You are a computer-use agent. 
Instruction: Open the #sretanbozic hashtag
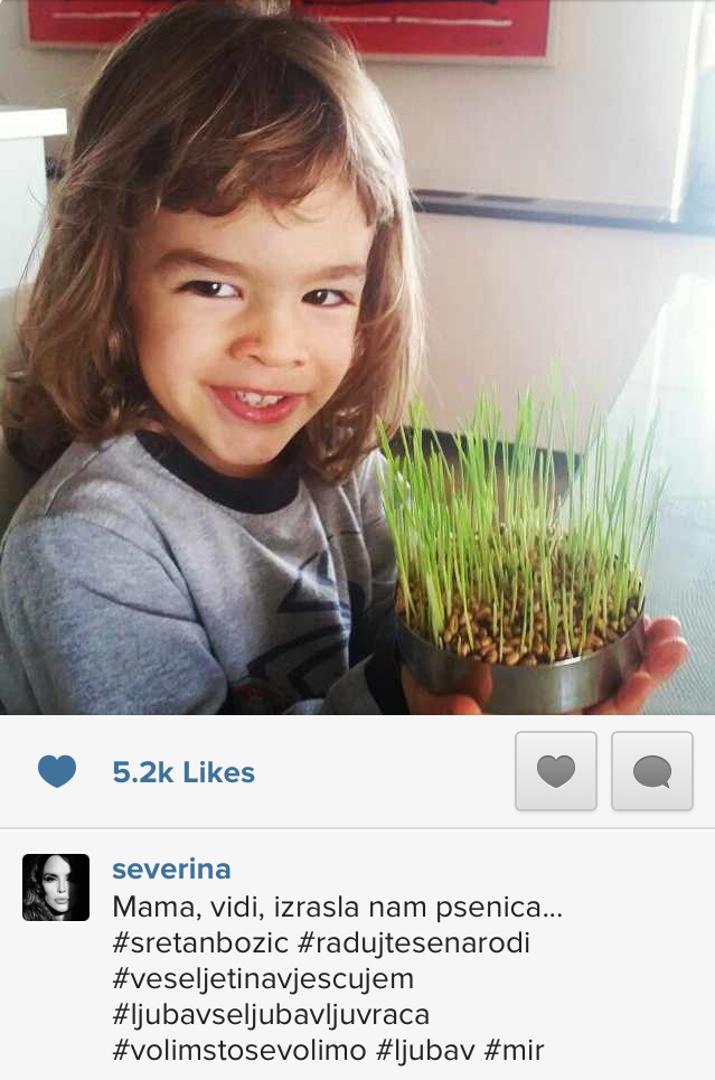click(x=200, y=942)
